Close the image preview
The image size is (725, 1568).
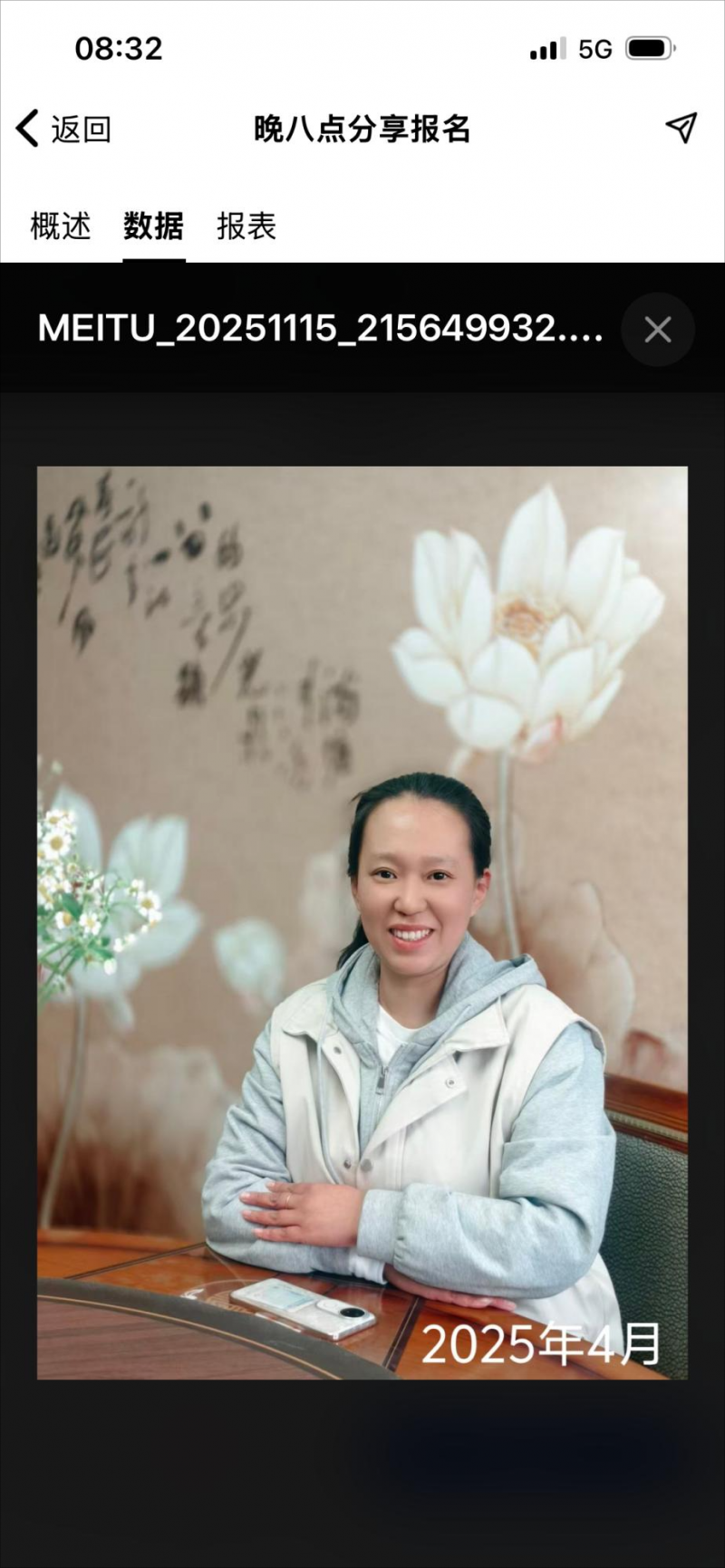point(657,330)
